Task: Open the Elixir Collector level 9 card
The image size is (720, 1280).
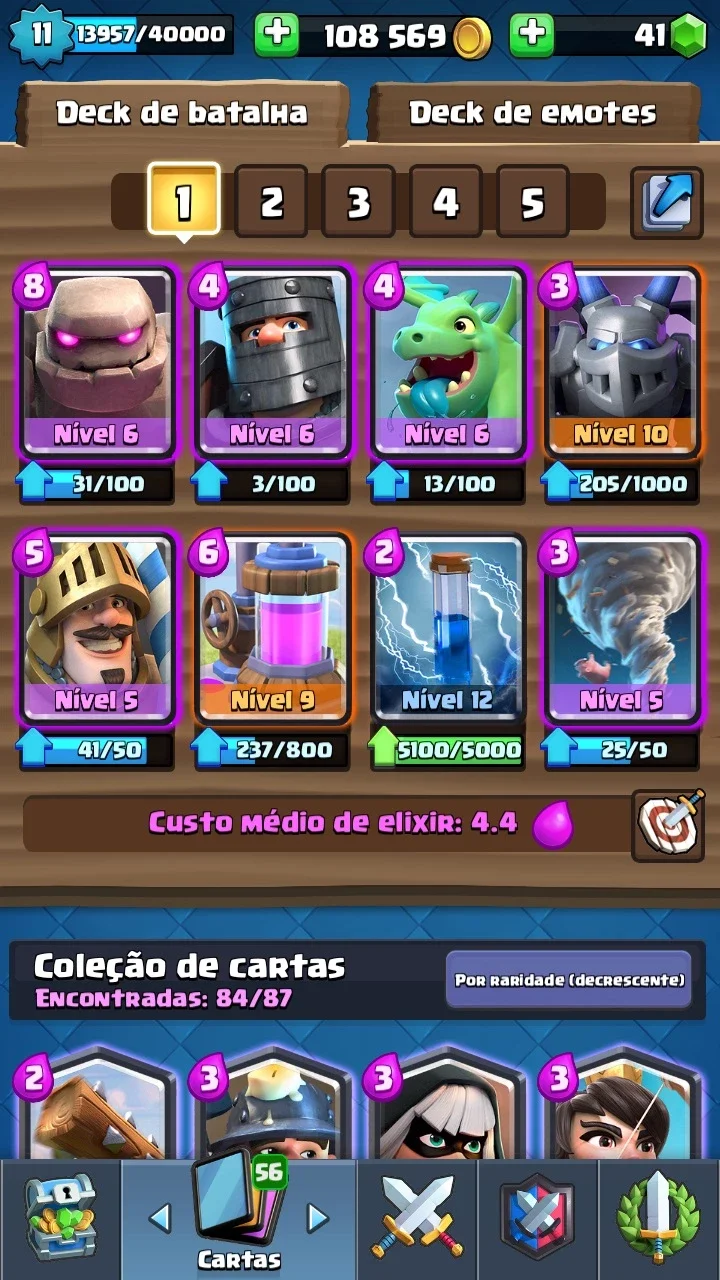Action: [272, 630]
